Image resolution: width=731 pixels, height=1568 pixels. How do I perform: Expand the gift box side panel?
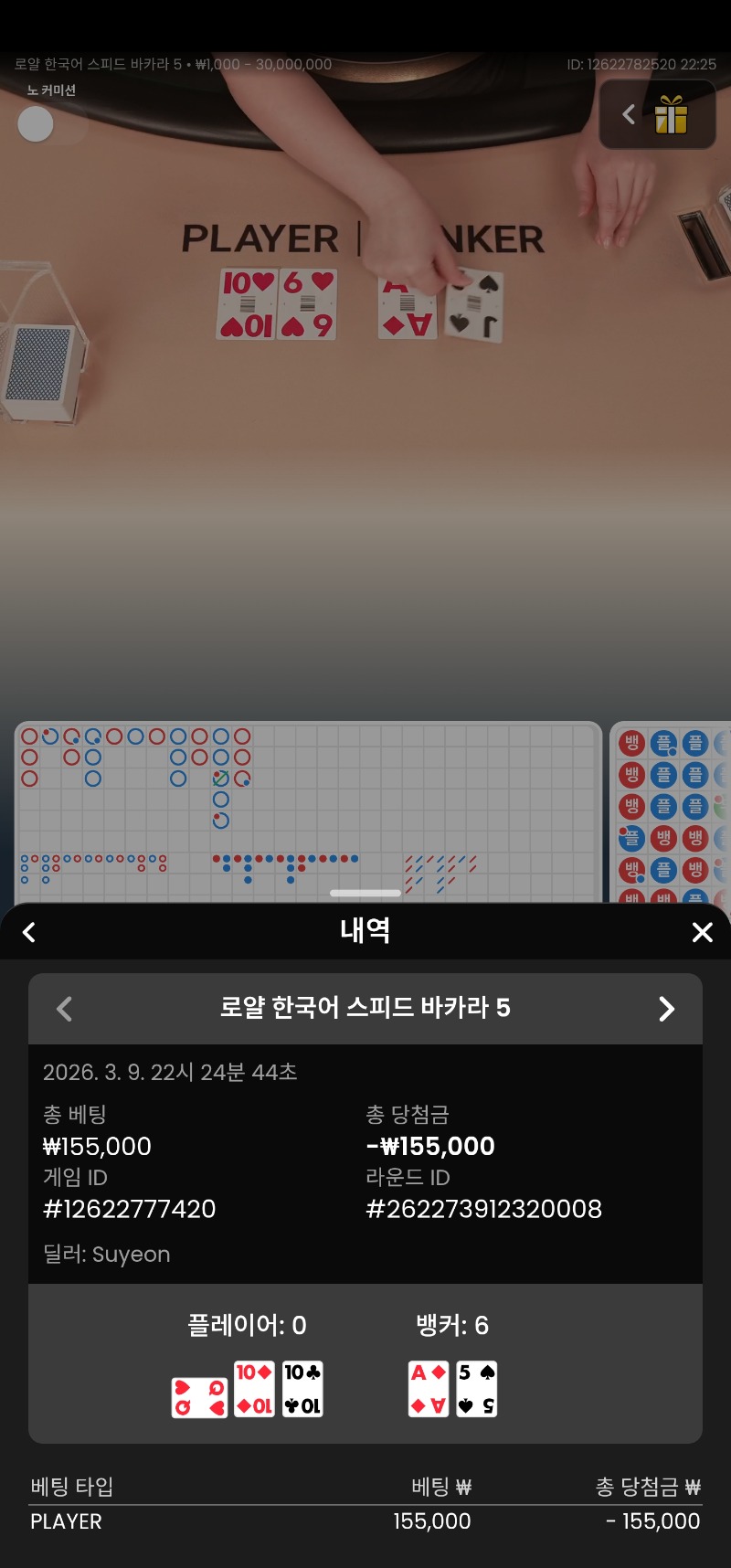(x=657, y=115)
